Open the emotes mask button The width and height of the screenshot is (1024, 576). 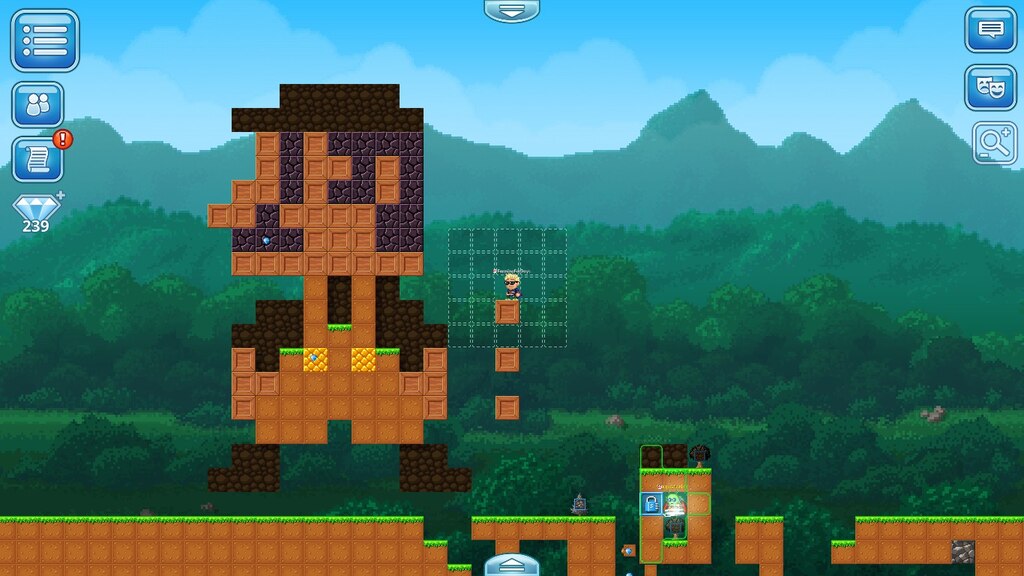click(x=990, y=88)
